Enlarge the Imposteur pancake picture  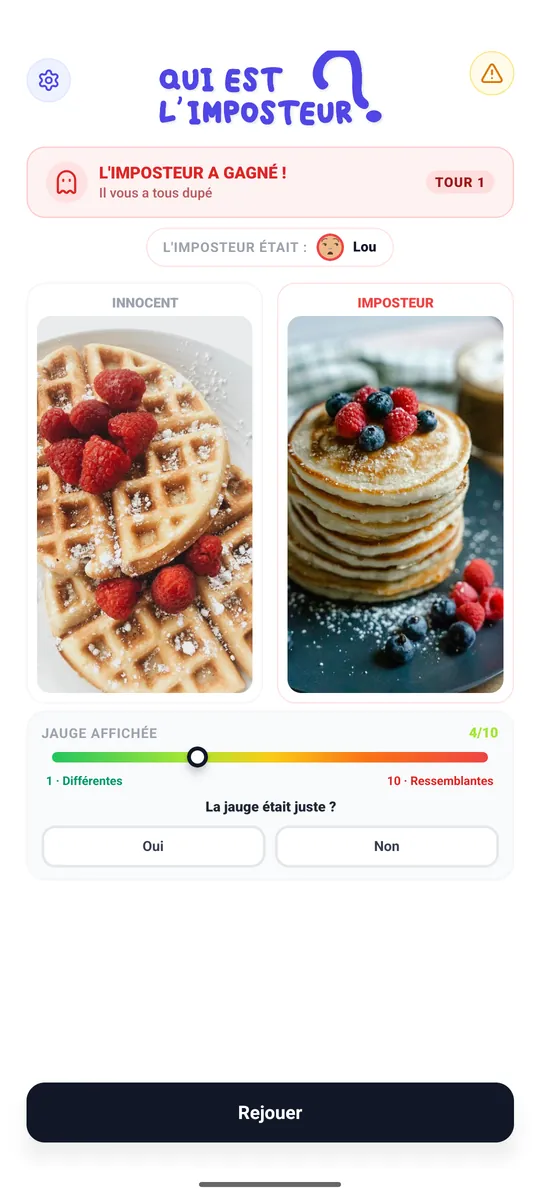395,505
